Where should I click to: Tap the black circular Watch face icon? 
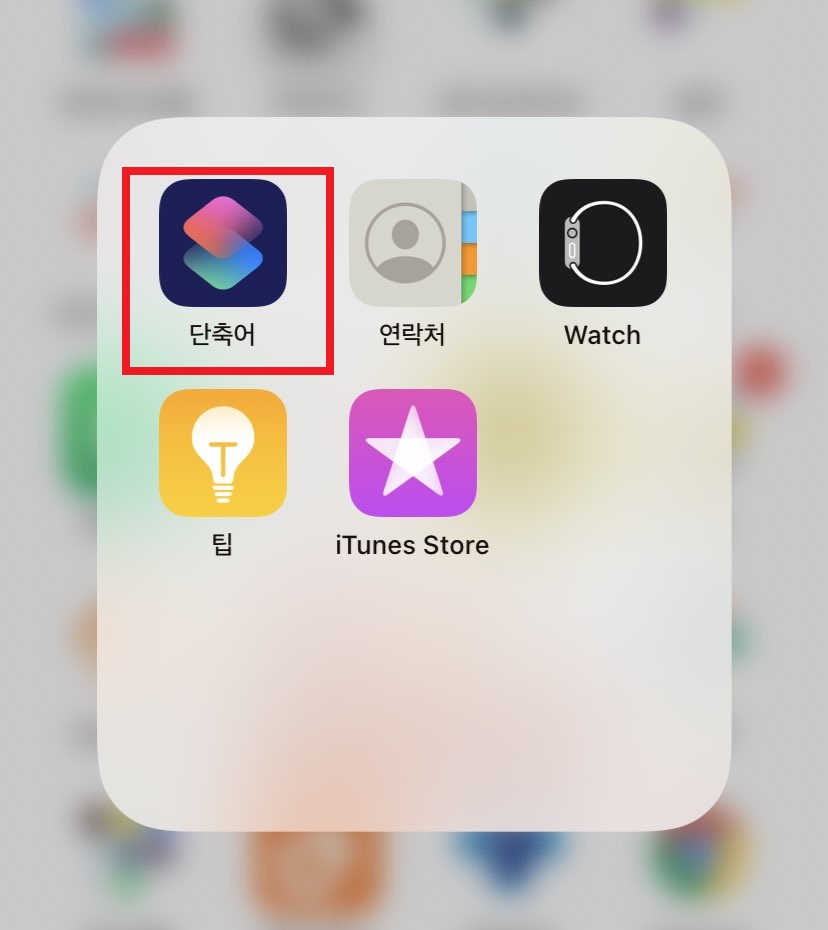click(x=602, y=240)
